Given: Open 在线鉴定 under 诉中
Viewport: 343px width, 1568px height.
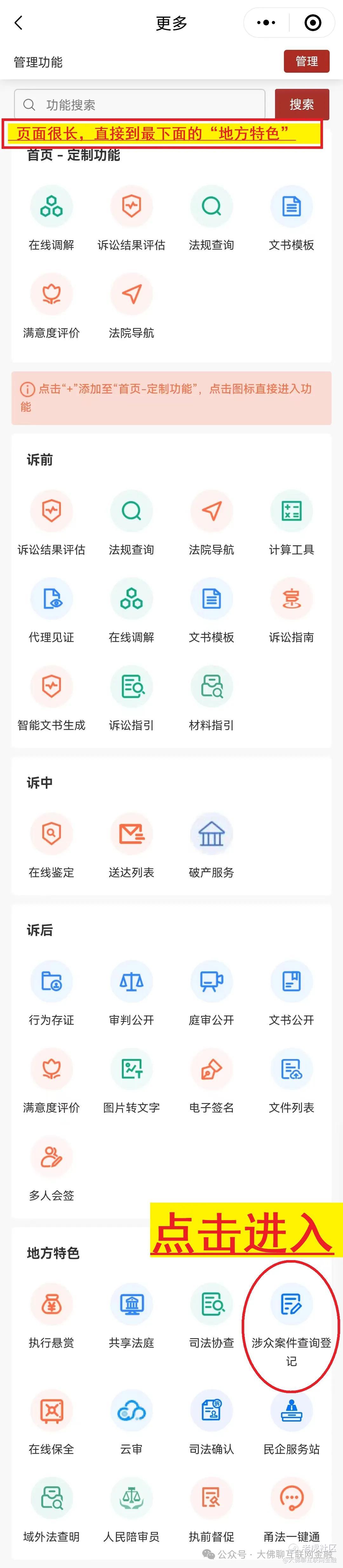Looking at the screenshot, I should [x=52, y=846].
